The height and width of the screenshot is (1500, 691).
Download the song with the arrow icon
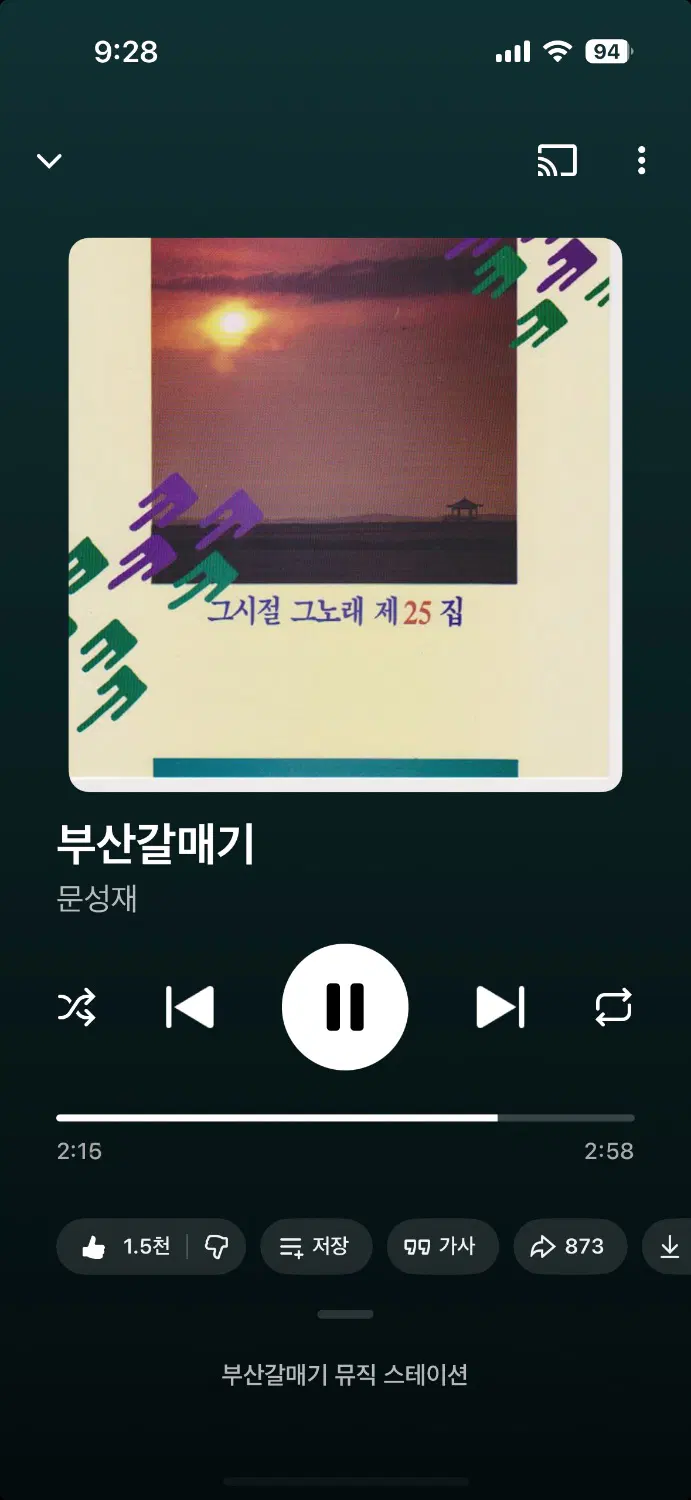(669, 1247)
